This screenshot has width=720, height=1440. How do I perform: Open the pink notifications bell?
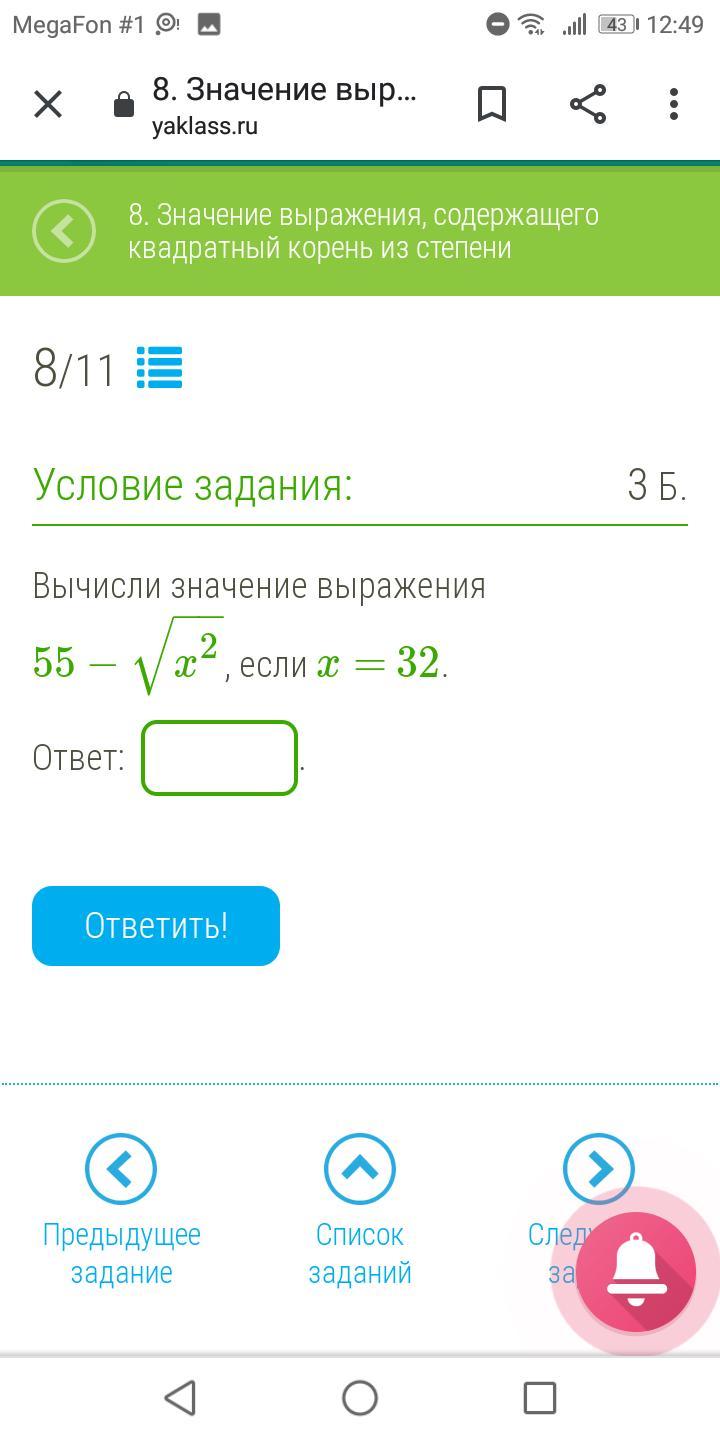point(636,1272)
